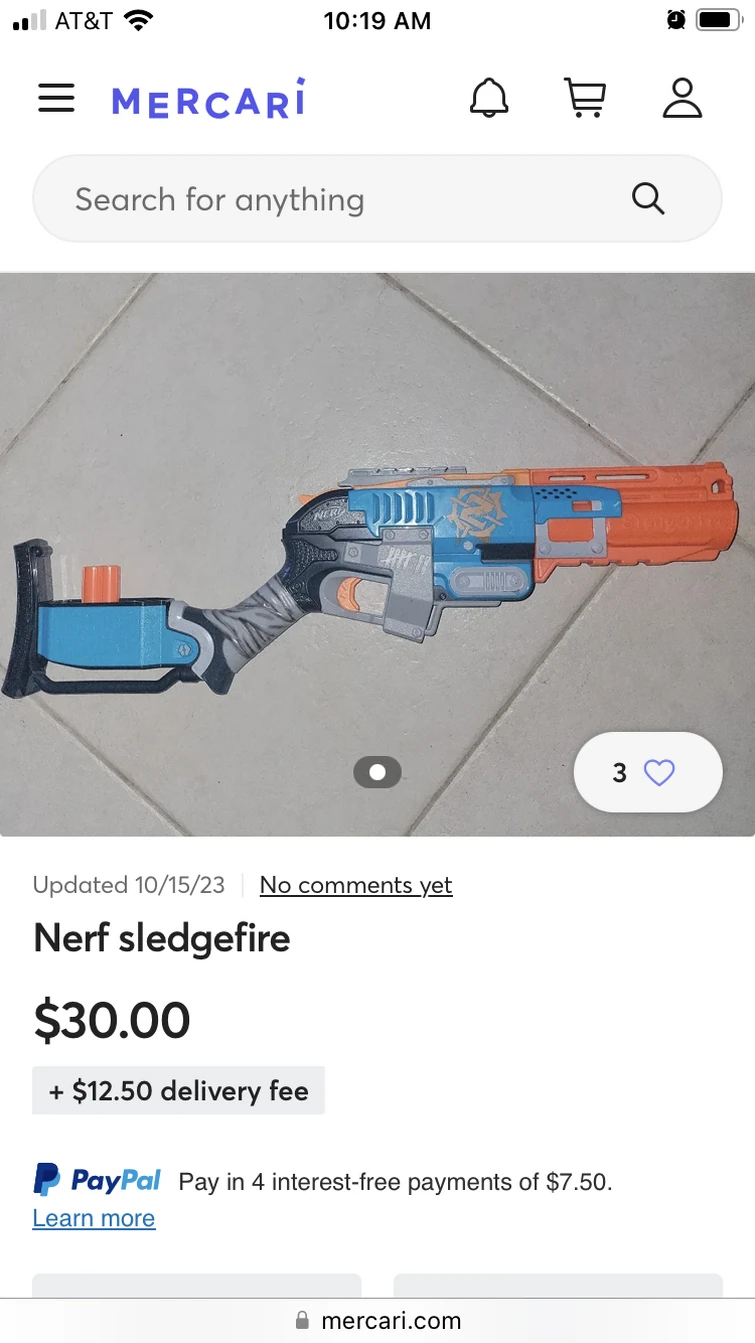Tap PayPal 'Learn more' link
755x1343 pixels.
pyautogui.click(x=93, y=1218)
